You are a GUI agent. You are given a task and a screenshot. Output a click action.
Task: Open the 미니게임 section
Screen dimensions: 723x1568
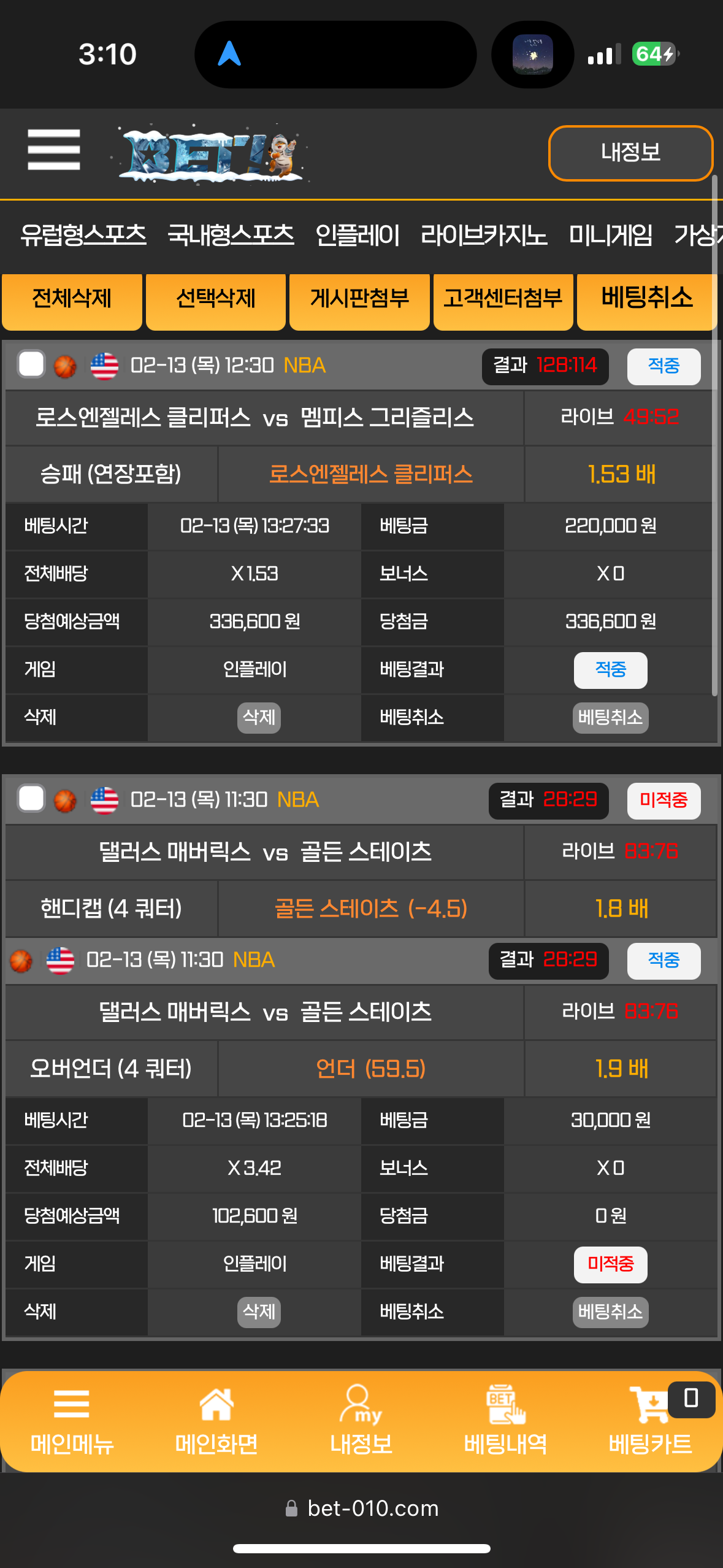(x=611, y=235)
